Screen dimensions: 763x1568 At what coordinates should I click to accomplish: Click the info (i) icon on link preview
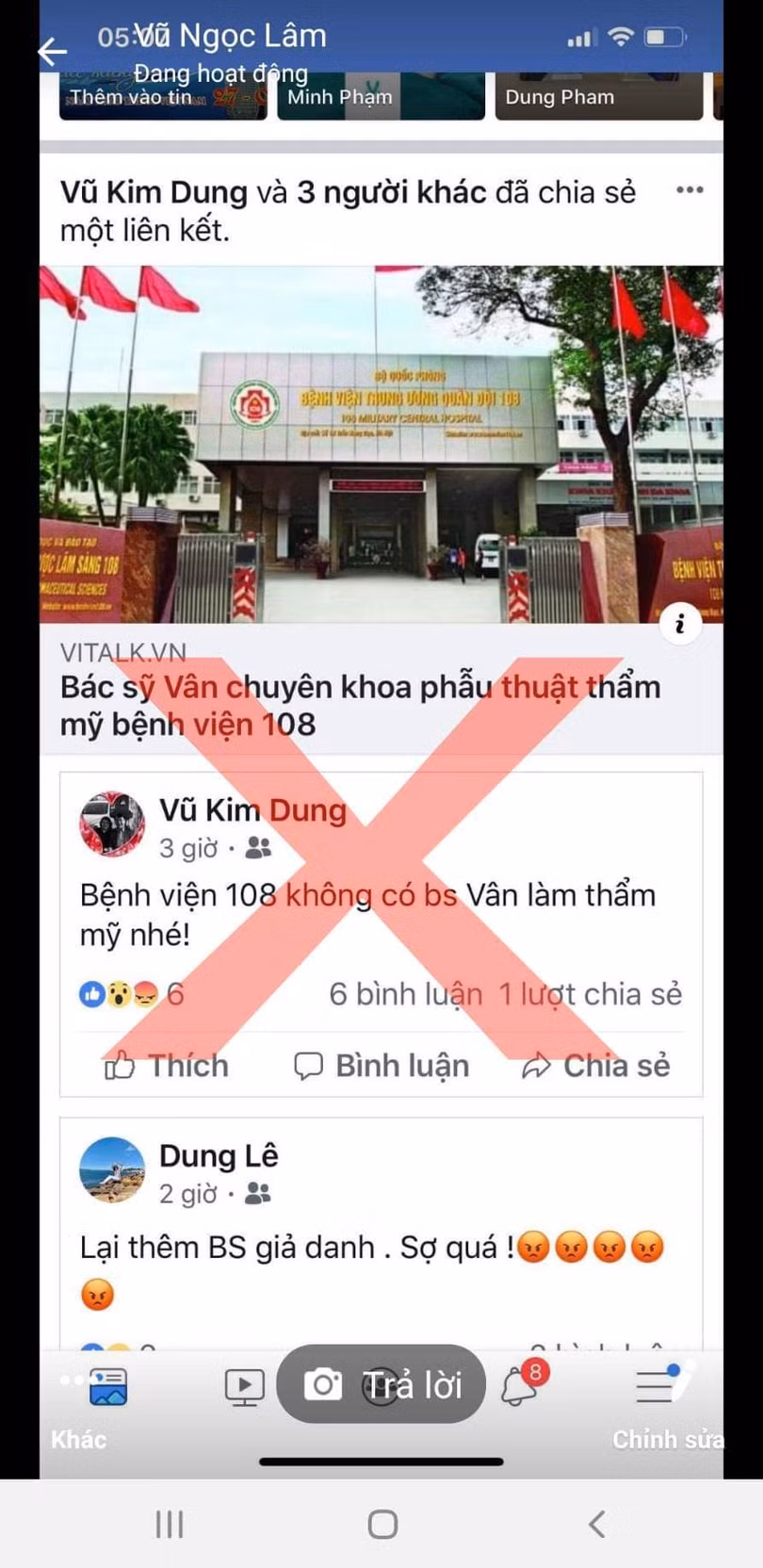click(x=680, y=623)
